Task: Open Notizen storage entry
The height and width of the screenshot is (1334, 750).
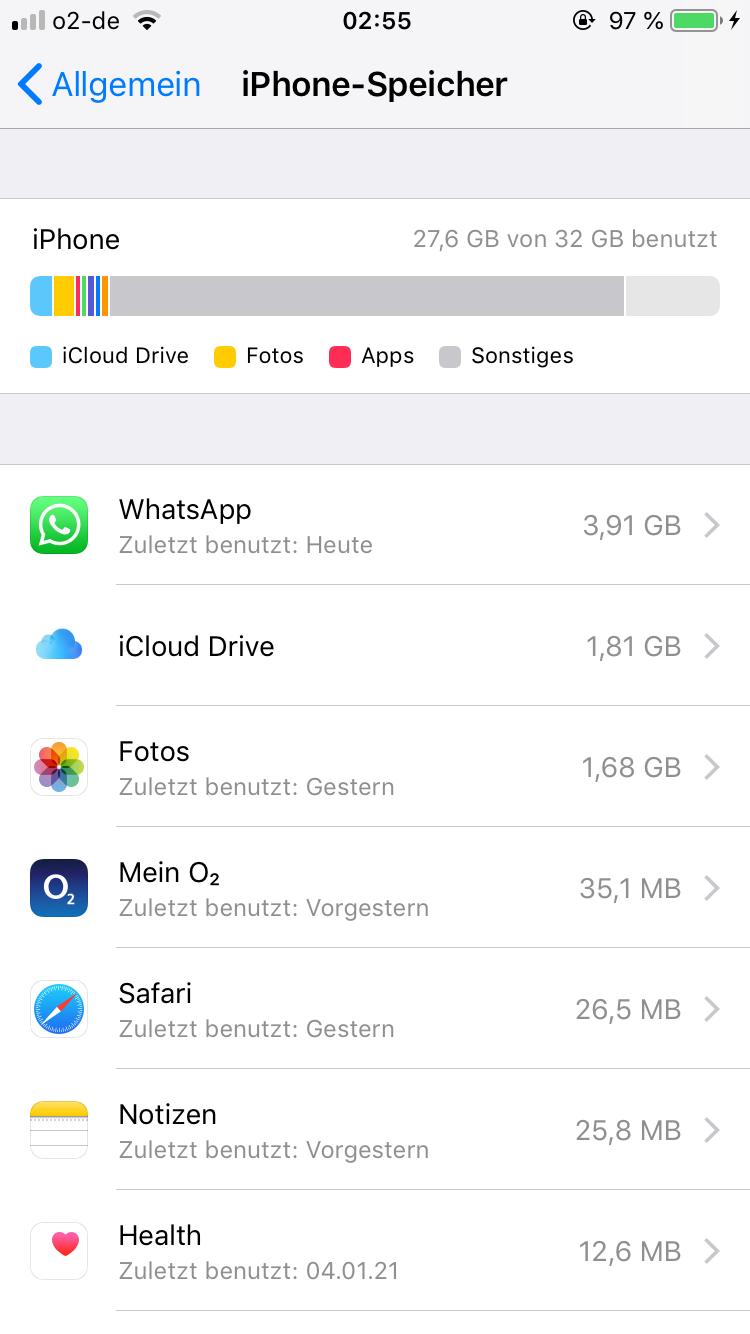Action: 375,1130
